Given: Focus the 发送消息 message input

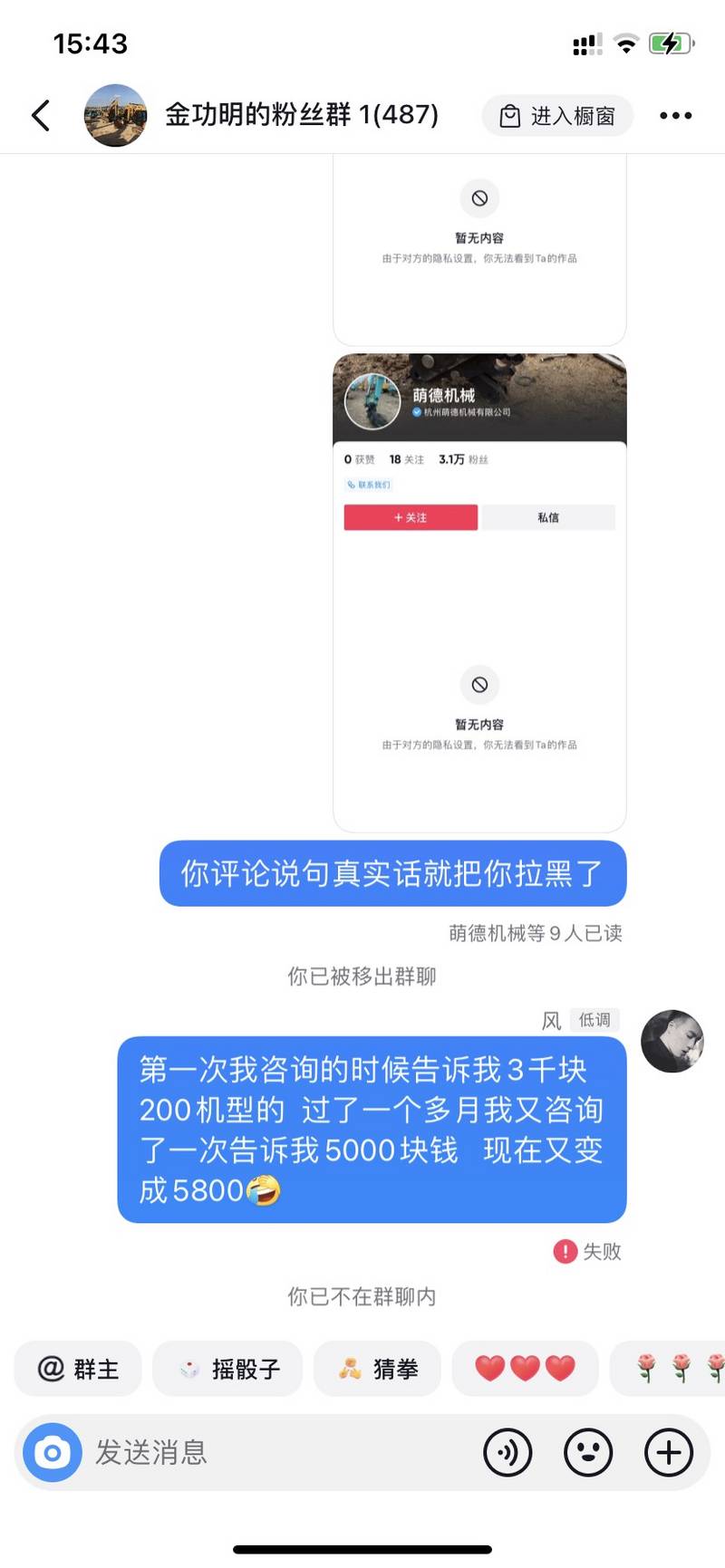Looking at the screenshot, I should (x=272, y=1452).
